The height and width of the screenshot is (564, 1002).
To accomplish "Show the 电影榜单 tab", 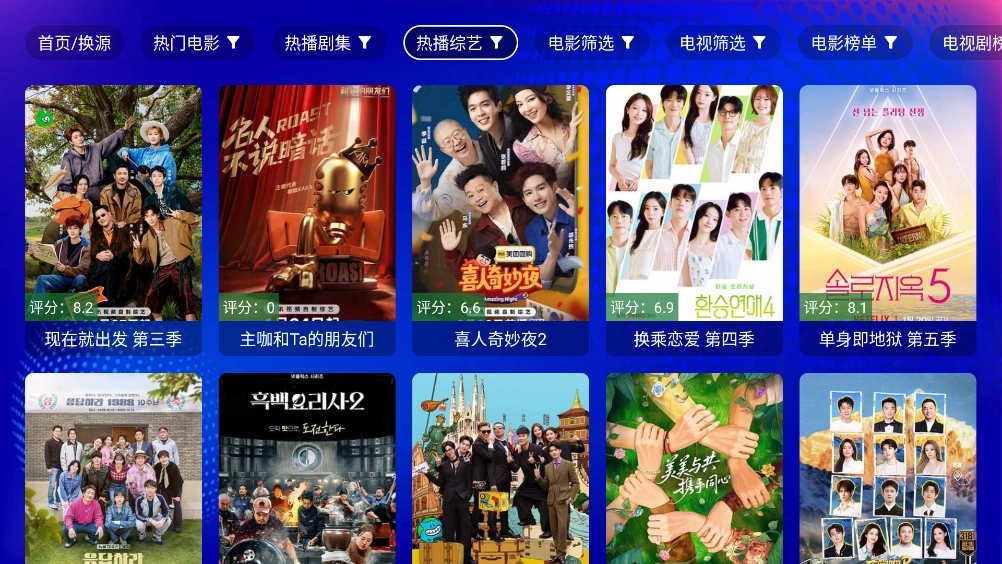I will coord(854,43).
